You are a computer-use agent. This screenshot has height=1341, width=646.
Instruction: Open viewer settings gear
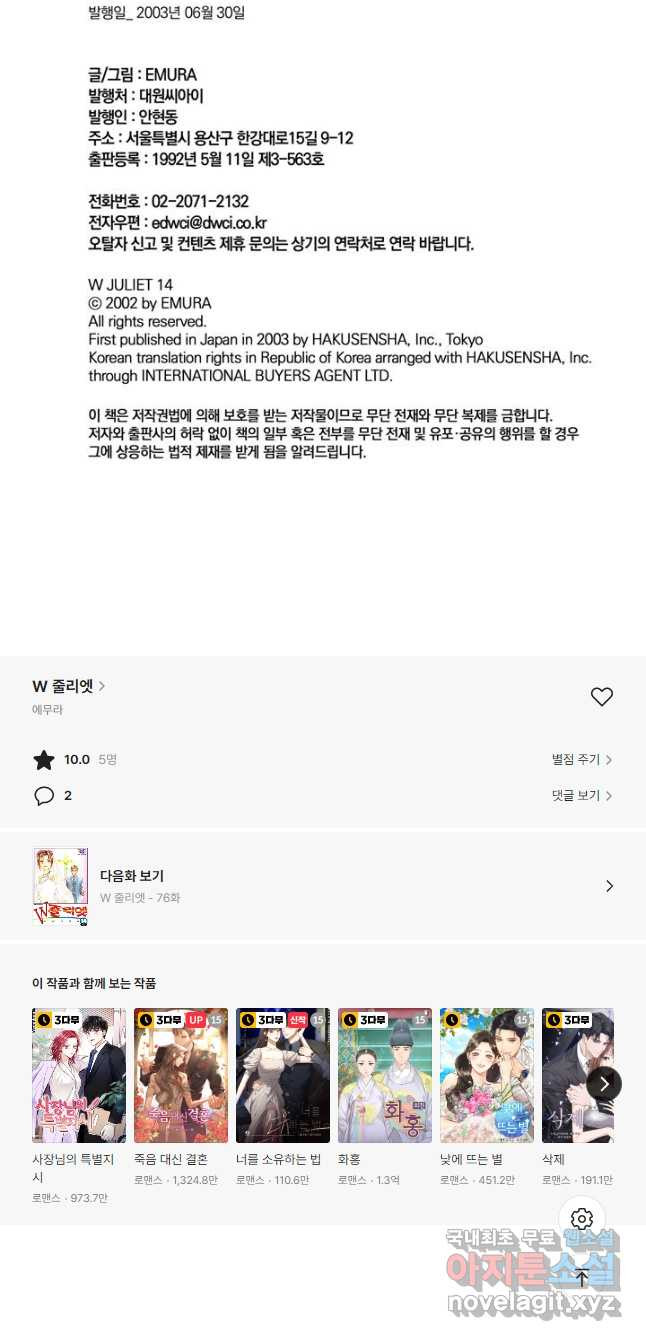[582, 1219]
